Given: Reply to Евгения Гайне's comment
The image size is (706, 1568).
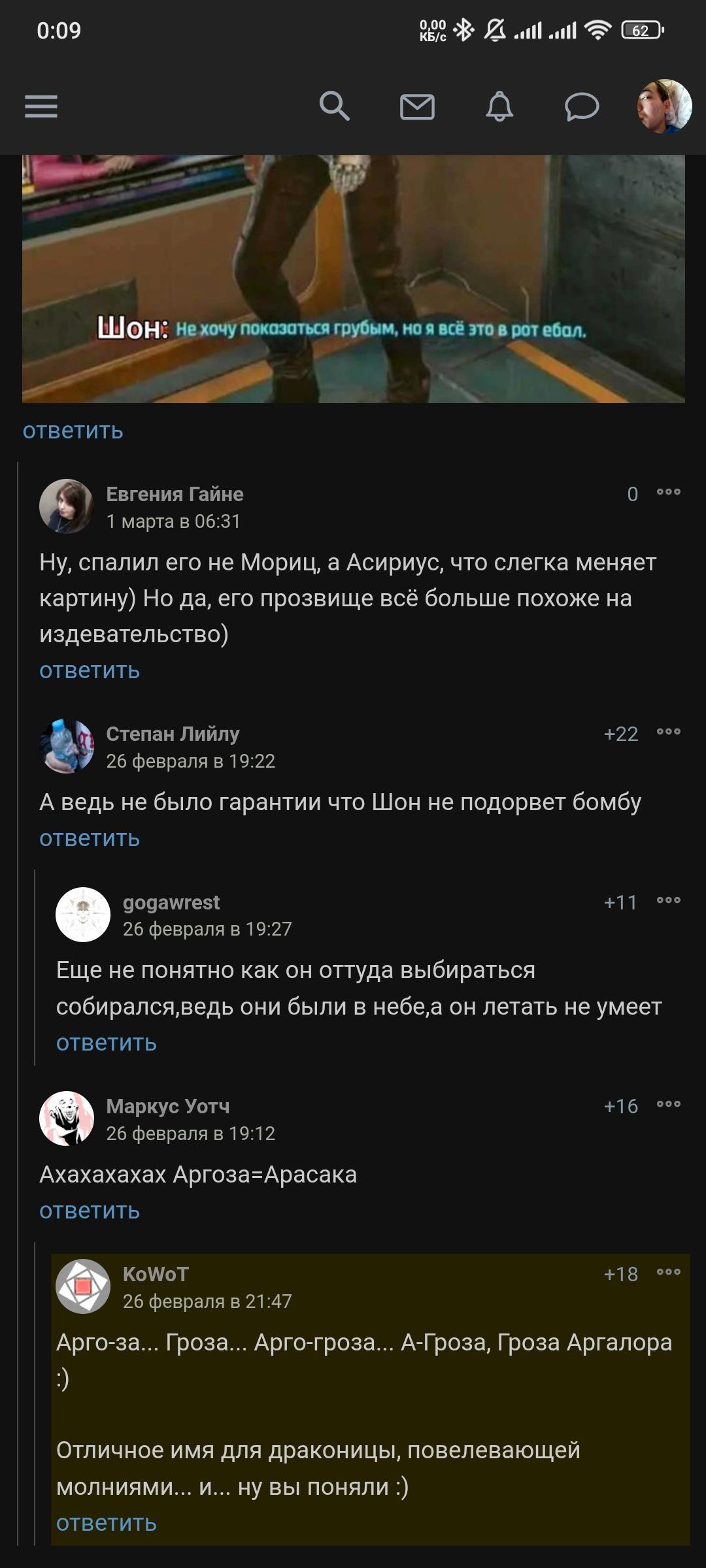Looking at the screenshot, I should [x=90, y=670].
